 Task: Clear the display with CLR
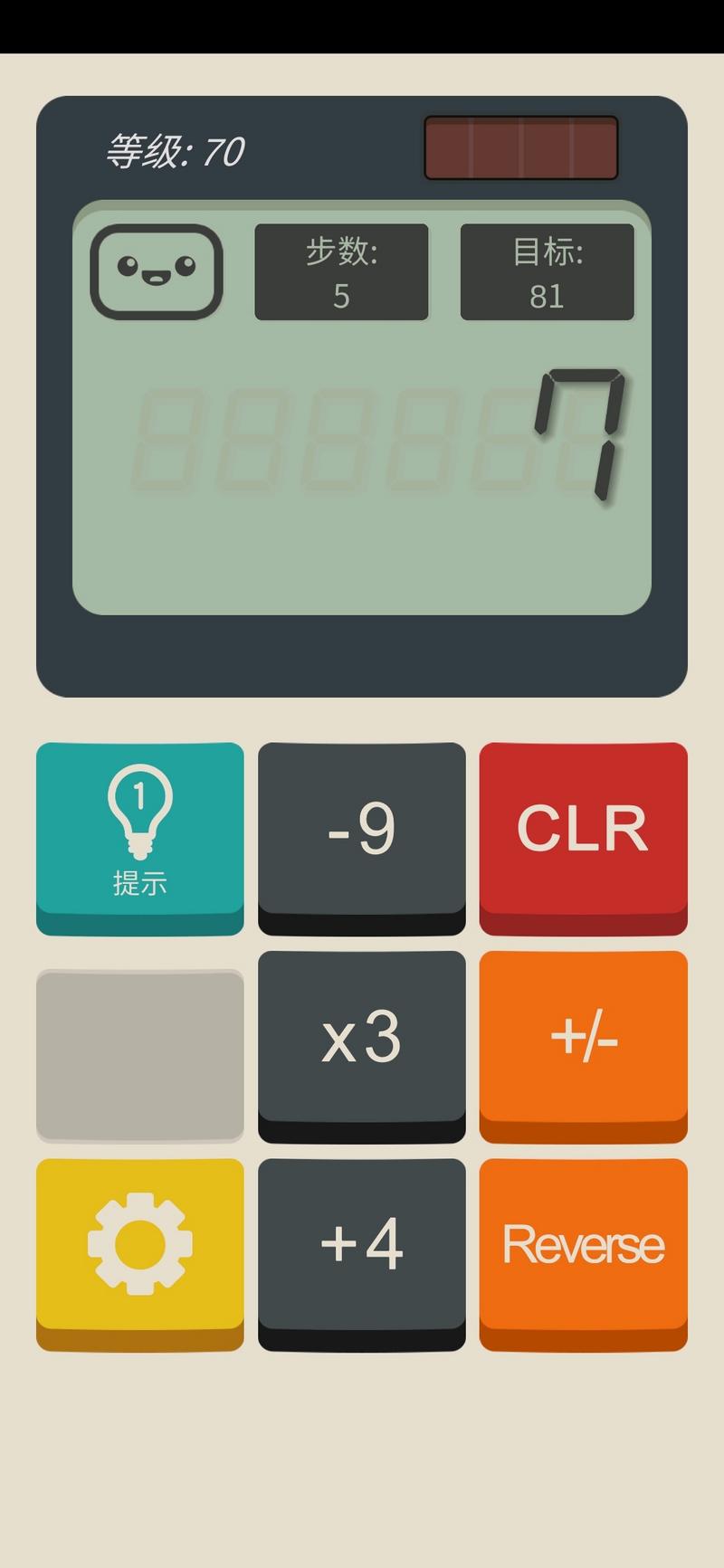(584, 838)
